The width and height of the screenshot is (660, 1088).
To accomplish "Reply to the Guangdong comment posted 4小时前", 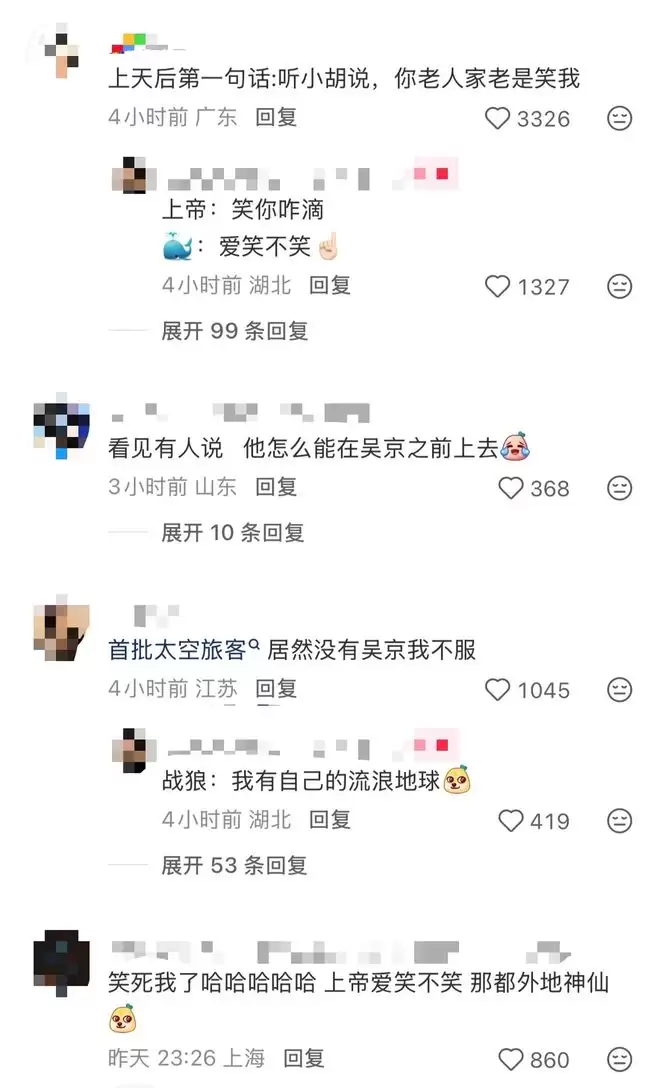I will pyautogui.click(x=276, y=117).
